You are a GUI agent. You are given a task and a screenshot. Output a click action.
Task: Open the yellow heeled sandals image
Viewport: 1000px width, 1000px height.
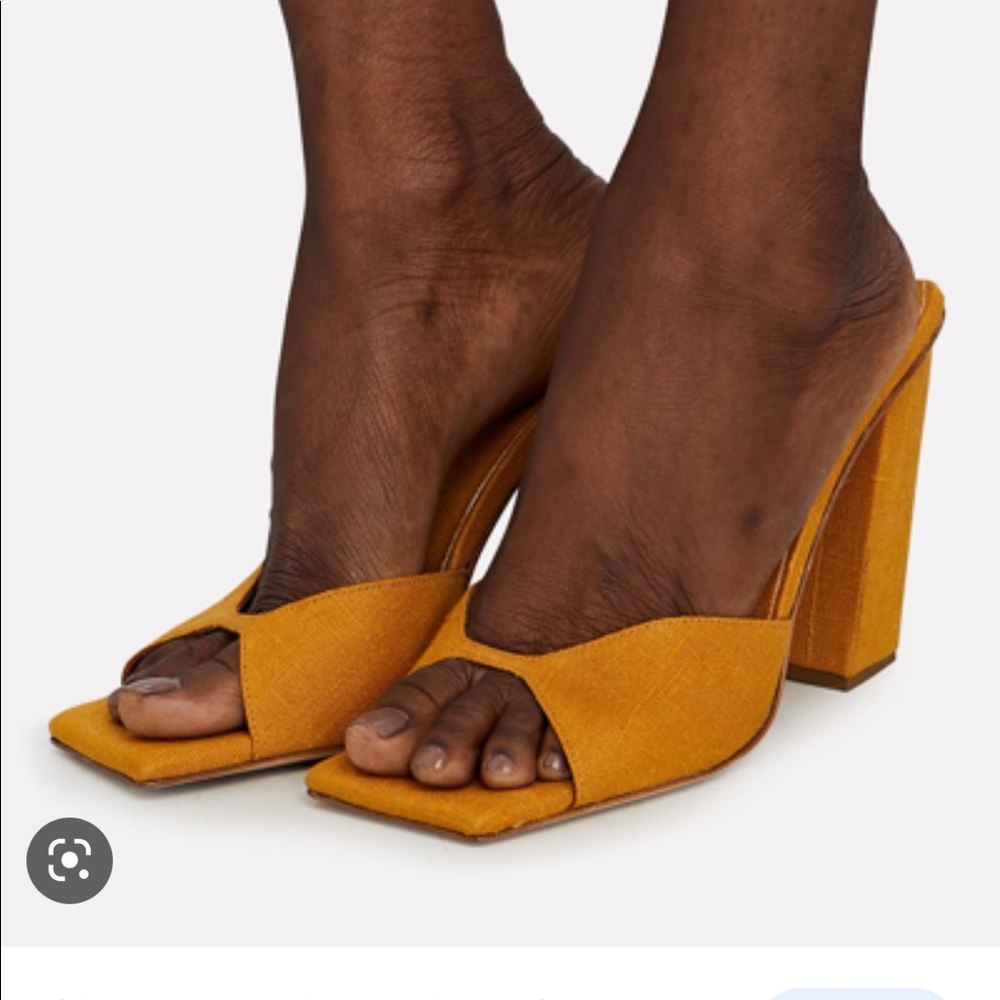500,450
